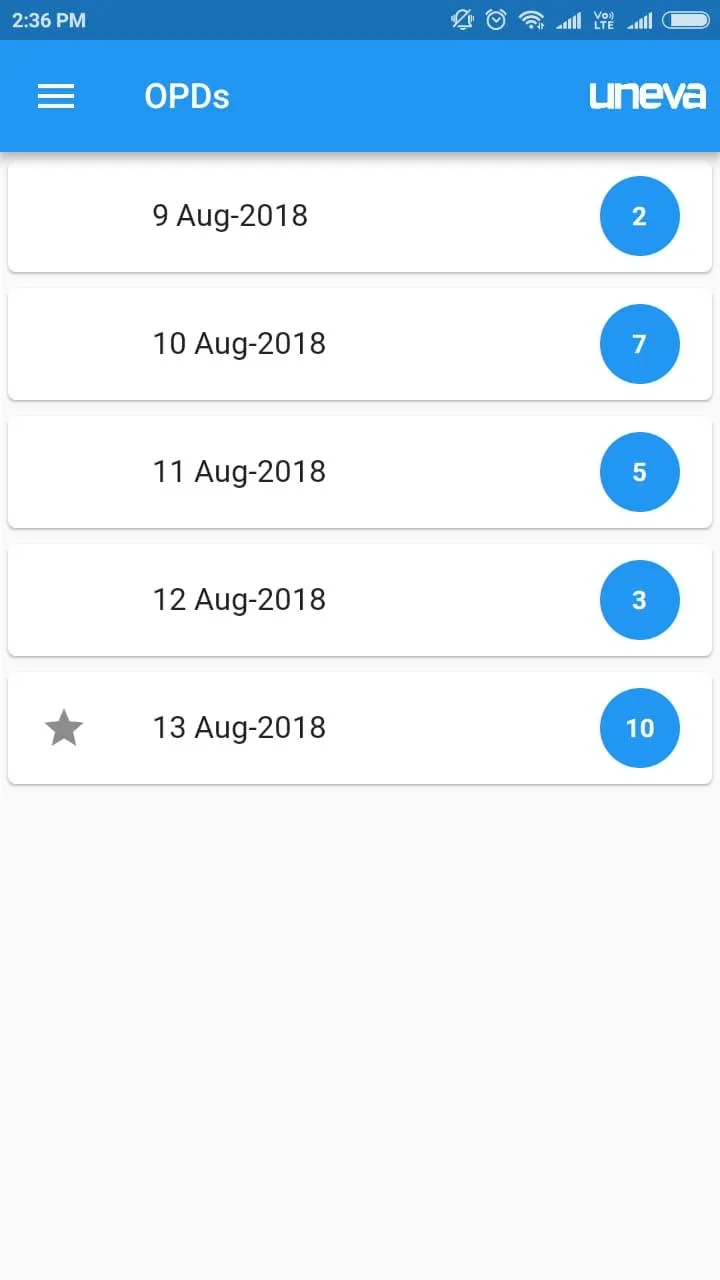Select the 11 Aug-2018 entry
The width and height of the screenshot is (720, 1280).
point(300,472)
